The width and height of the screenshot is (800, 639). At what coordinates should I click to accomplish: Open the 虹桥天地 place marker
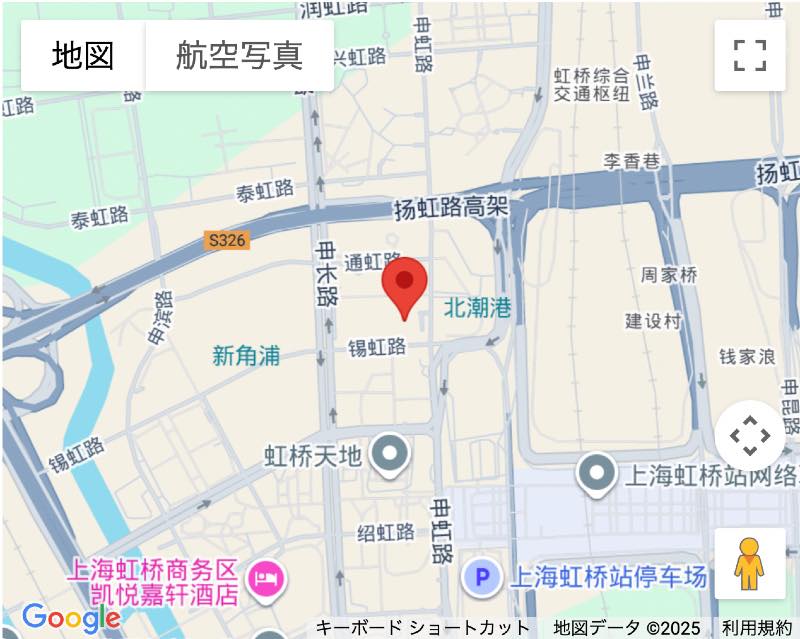point(389,454)
